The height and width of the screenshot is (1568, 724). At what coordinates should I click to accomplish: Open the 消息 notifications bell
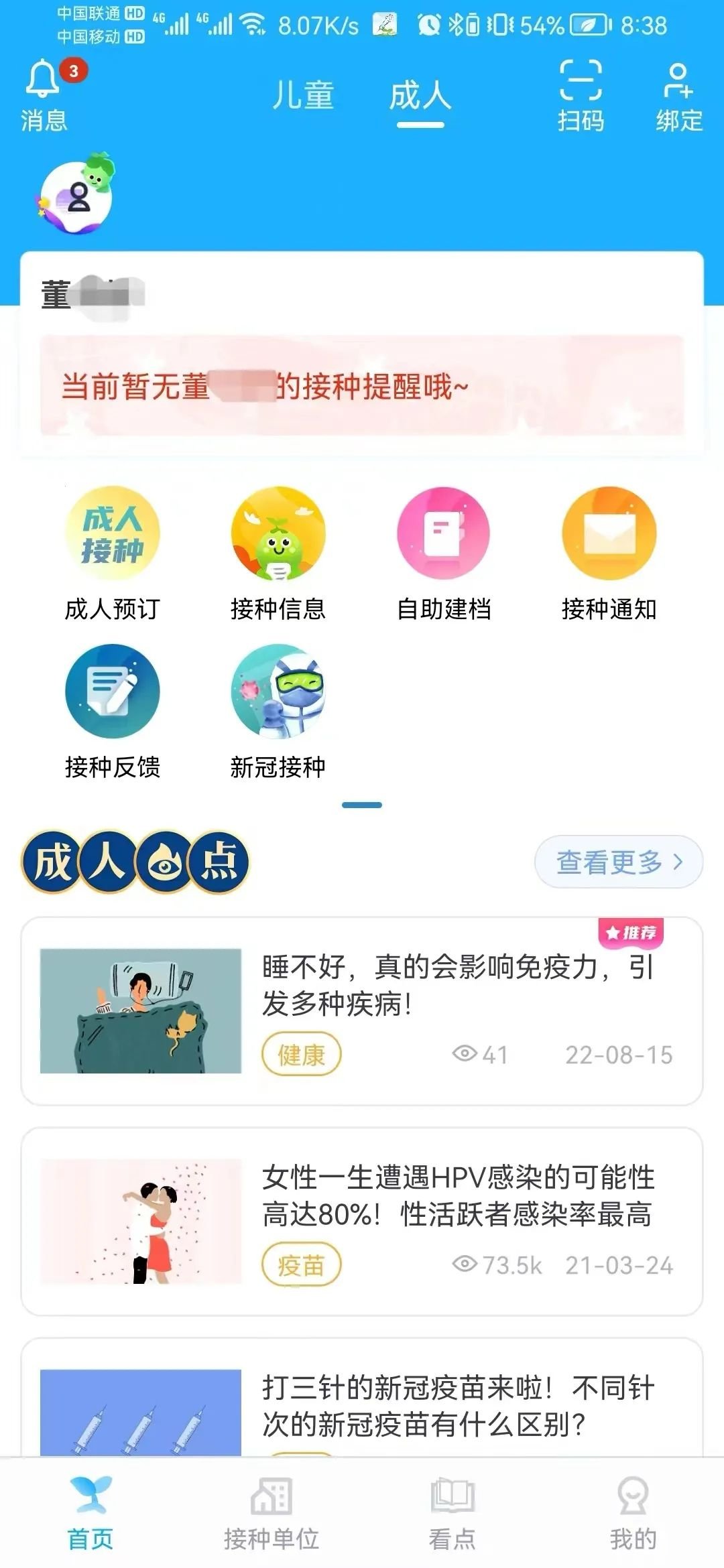[x=44, y=94]
